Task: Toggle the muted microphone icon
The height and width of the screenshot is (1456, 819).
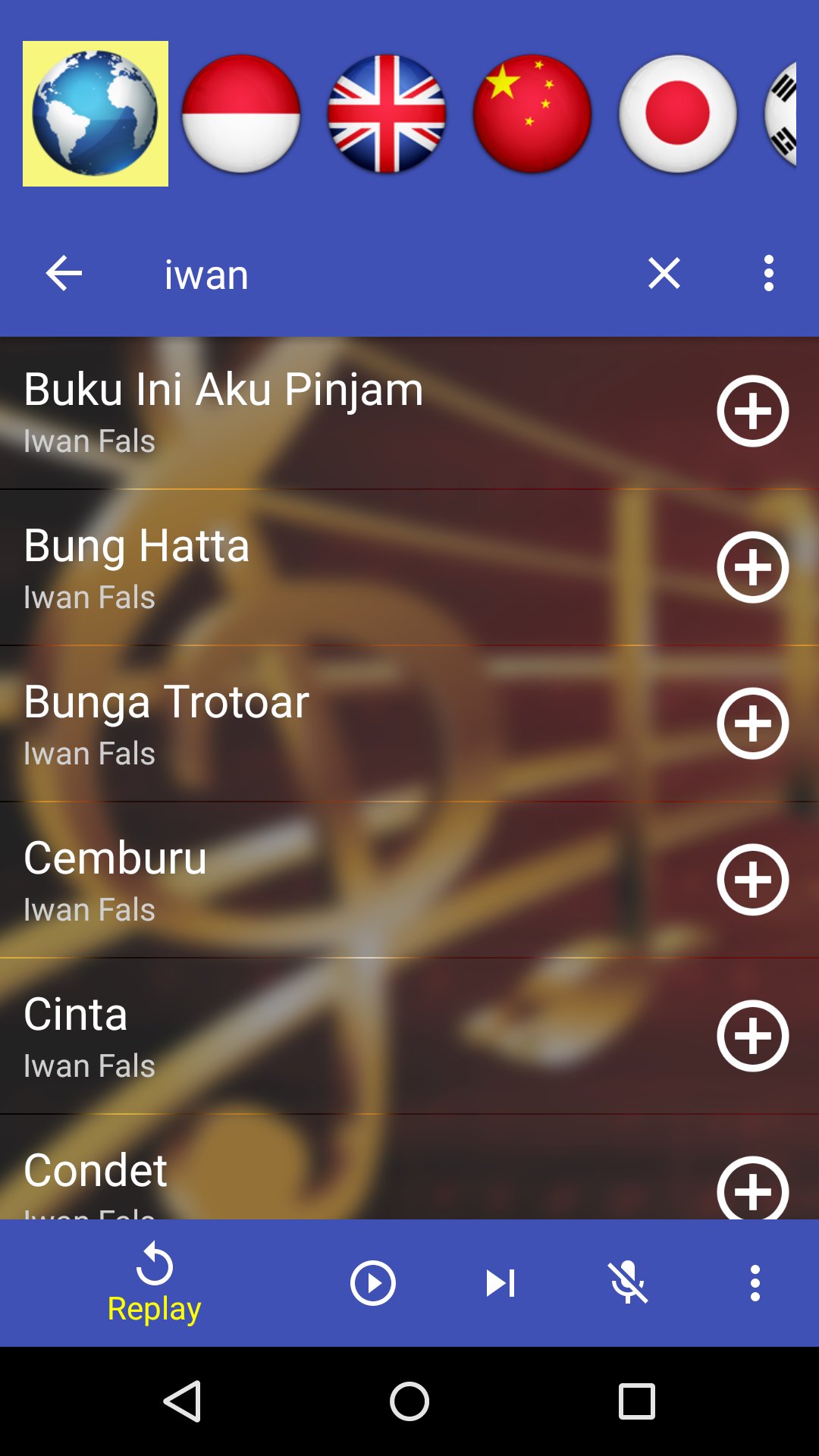Action: (628, 1283)
